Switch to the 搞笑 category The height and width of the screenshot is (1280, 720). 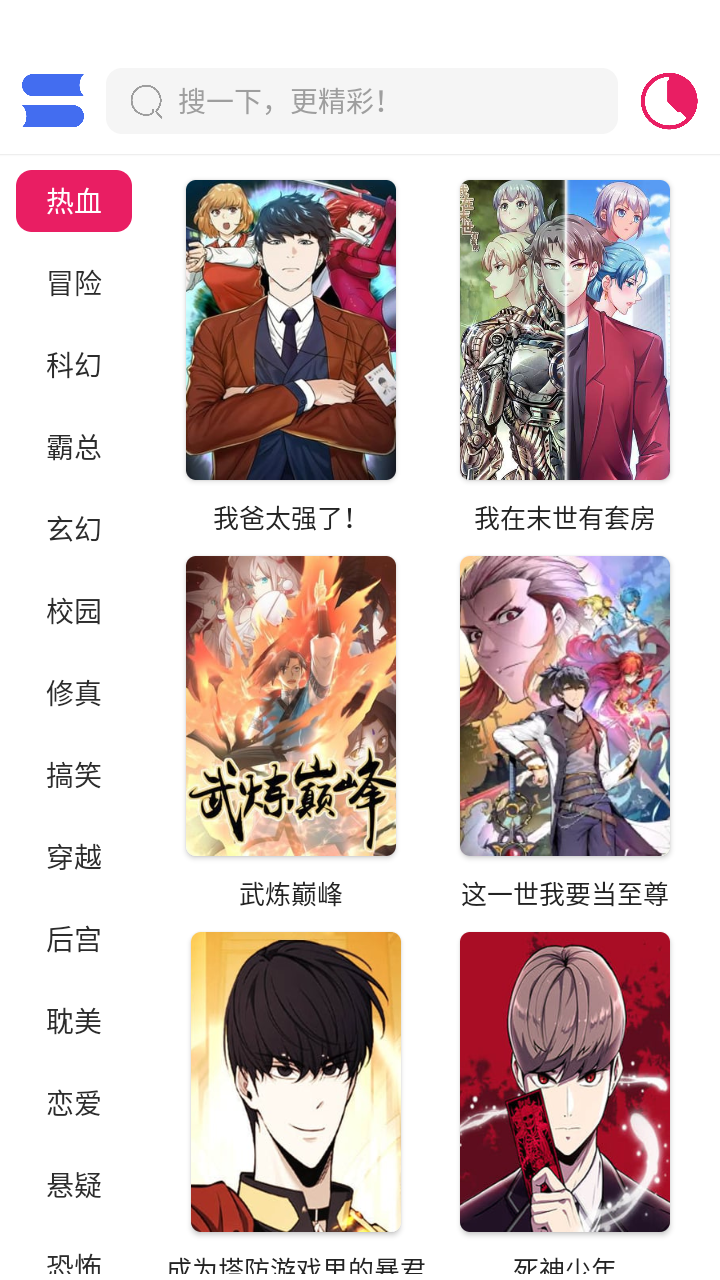pos(73,775)
